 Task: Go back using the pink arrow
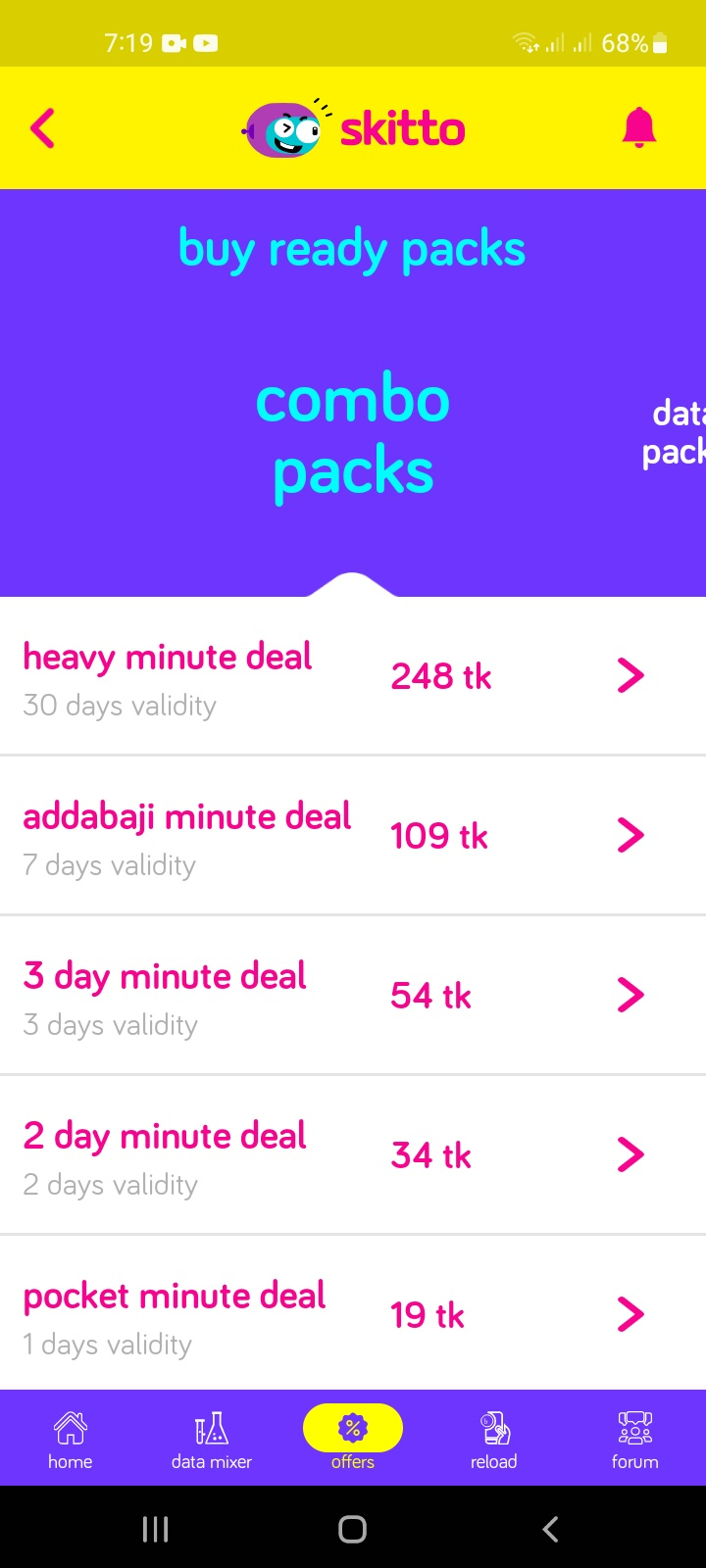43,128
